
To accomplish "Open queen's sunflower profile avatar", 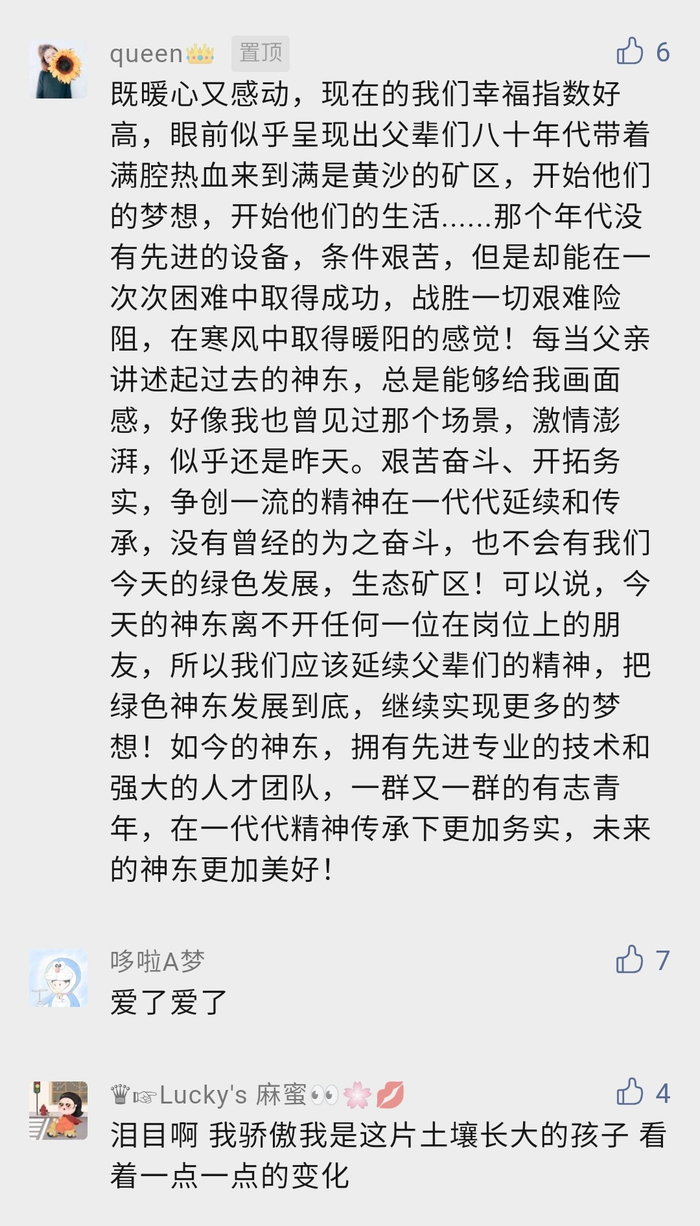I will pos(59,69).
